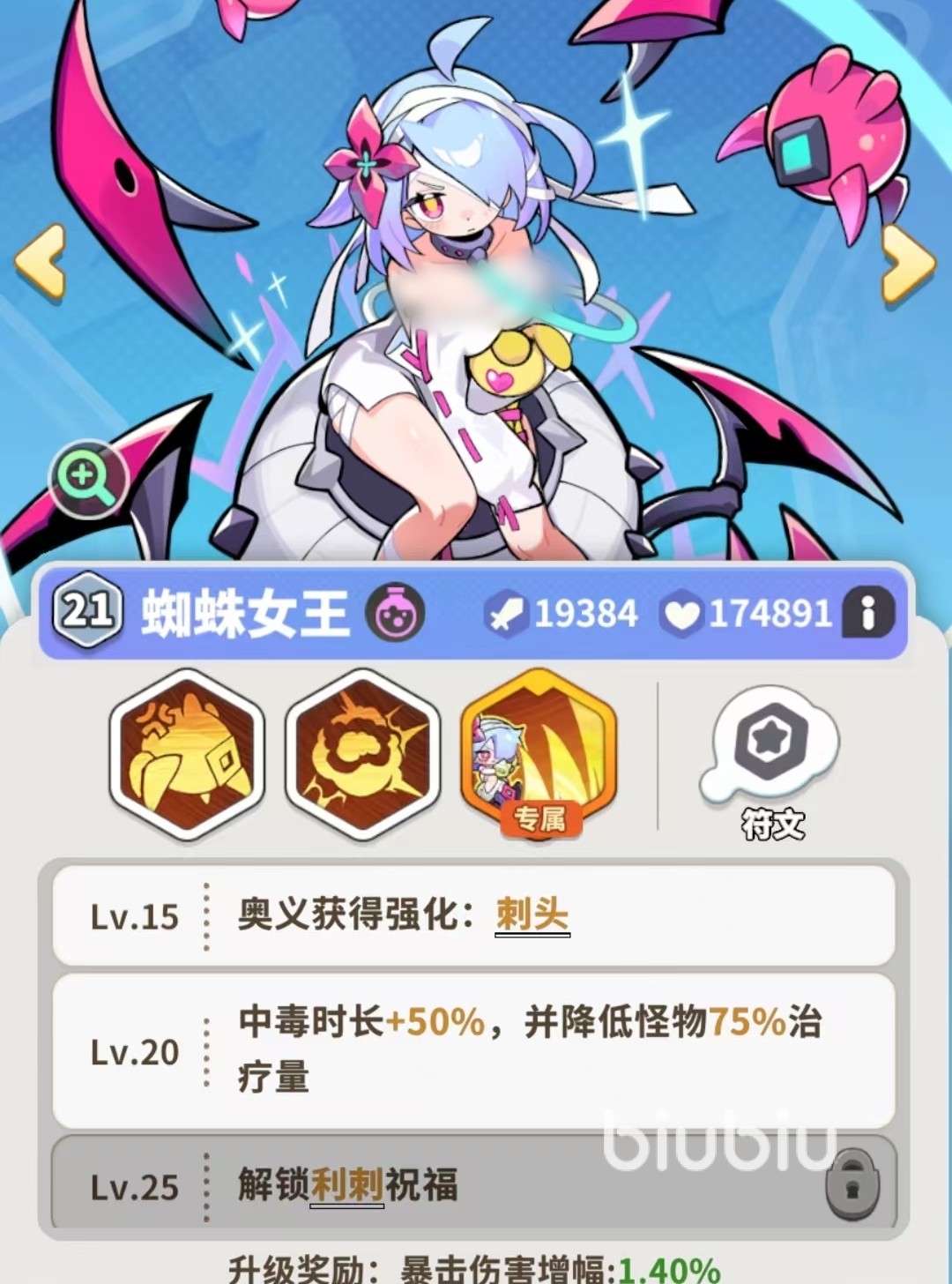View the second explosion skill icon

(x=362, y=754)
